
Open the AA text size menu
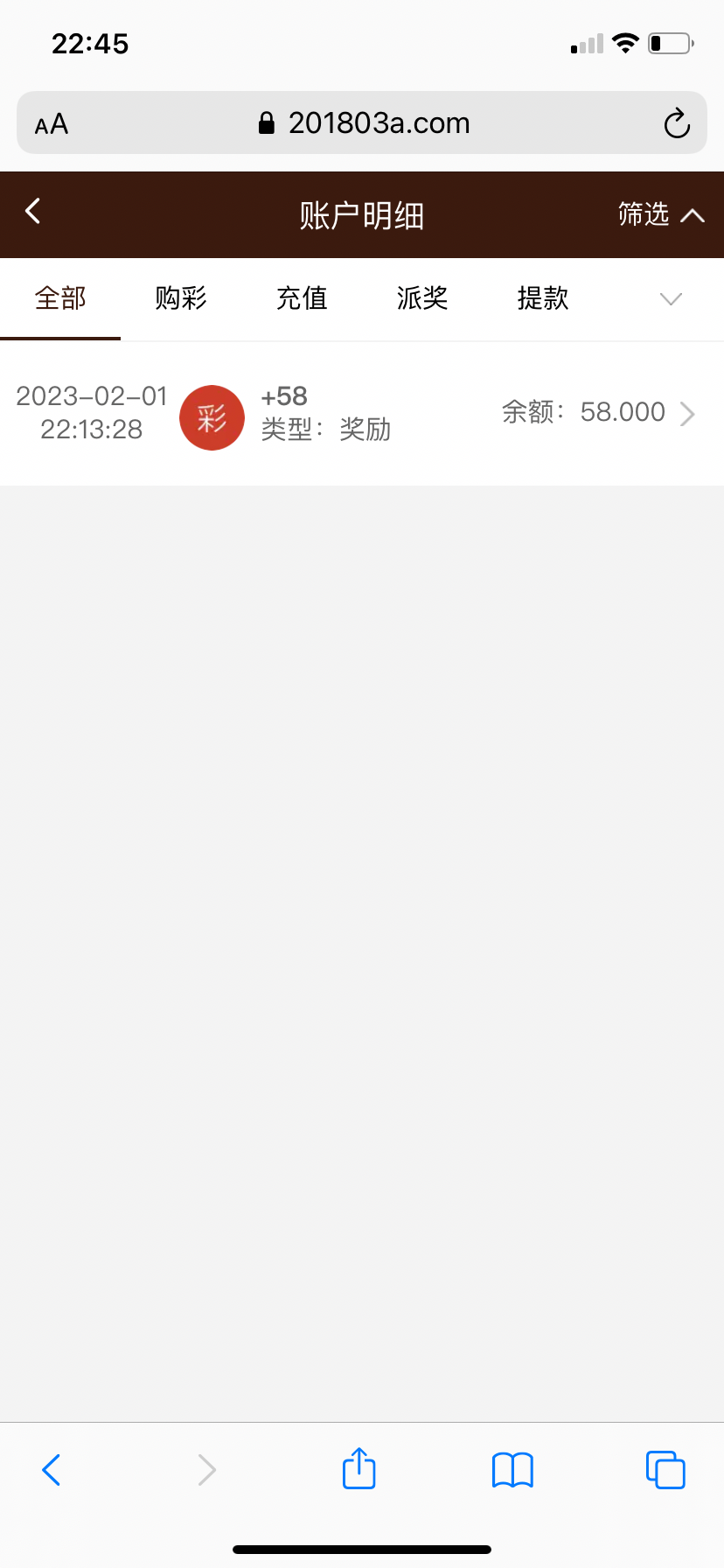coord(52,124)
